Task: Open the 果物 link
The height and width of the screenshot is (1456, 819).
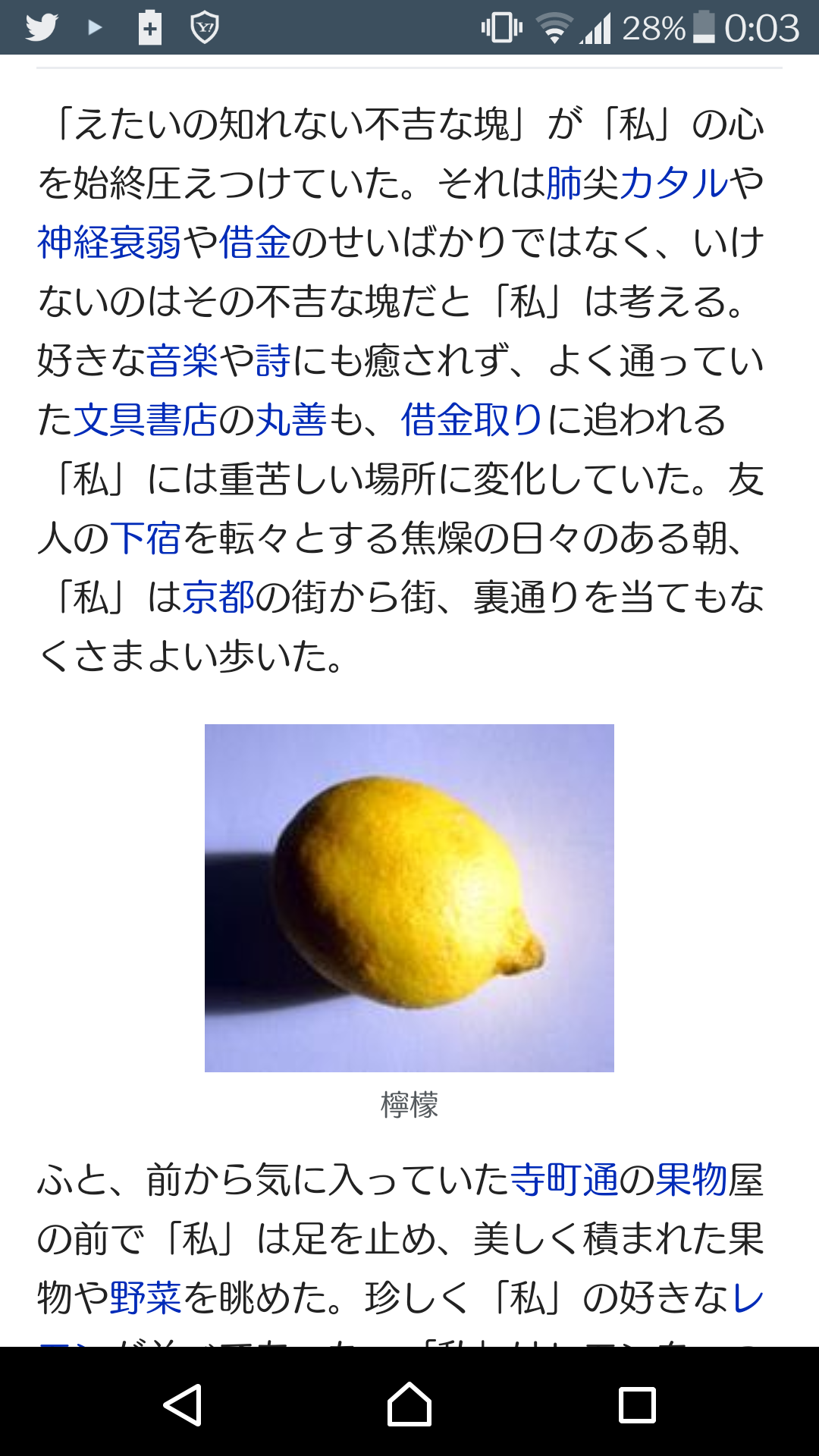Action: click(x=692, y=1180)
